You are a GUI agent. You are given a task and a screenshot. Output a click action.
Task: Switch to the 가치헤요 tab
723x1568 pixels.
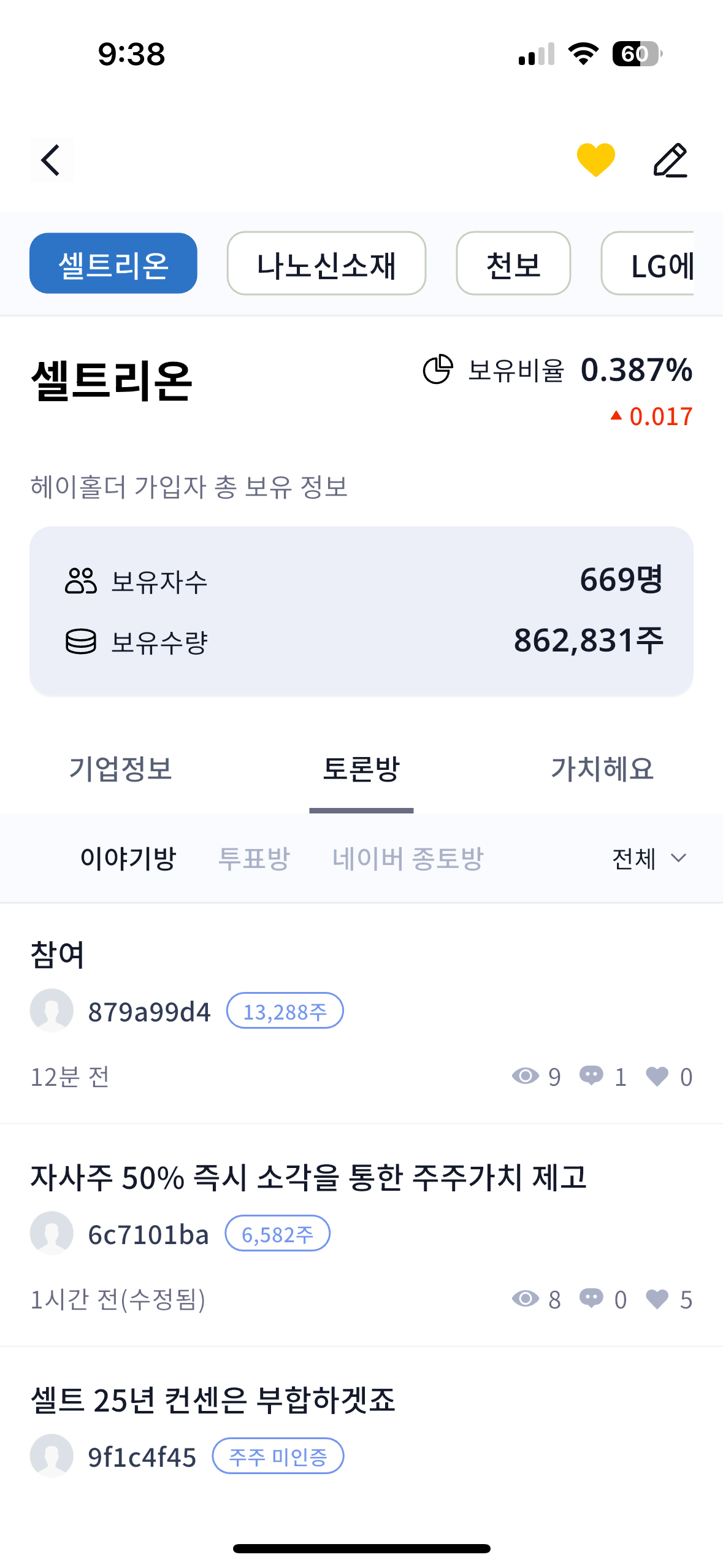[602, 769]
